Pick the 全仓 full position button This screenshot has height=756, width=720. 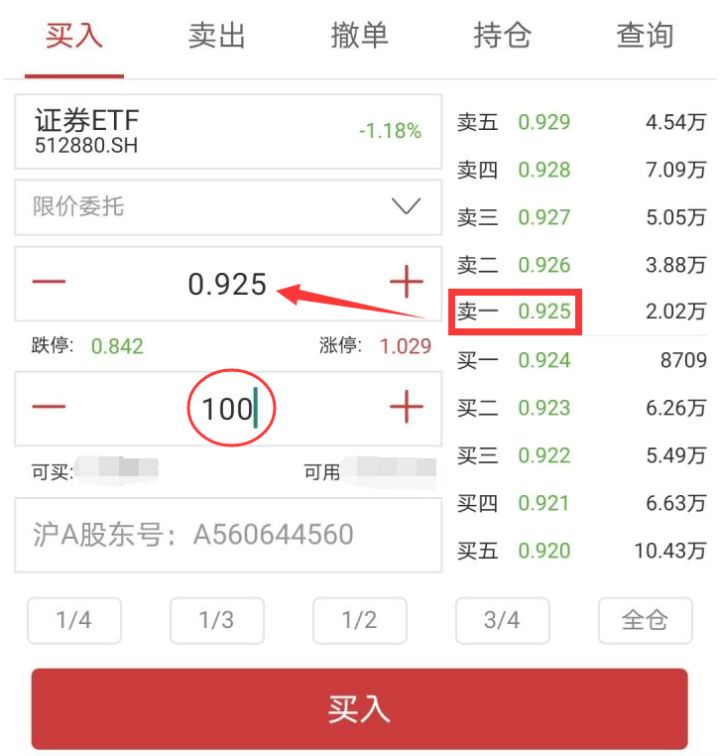[x=645, y=620]
